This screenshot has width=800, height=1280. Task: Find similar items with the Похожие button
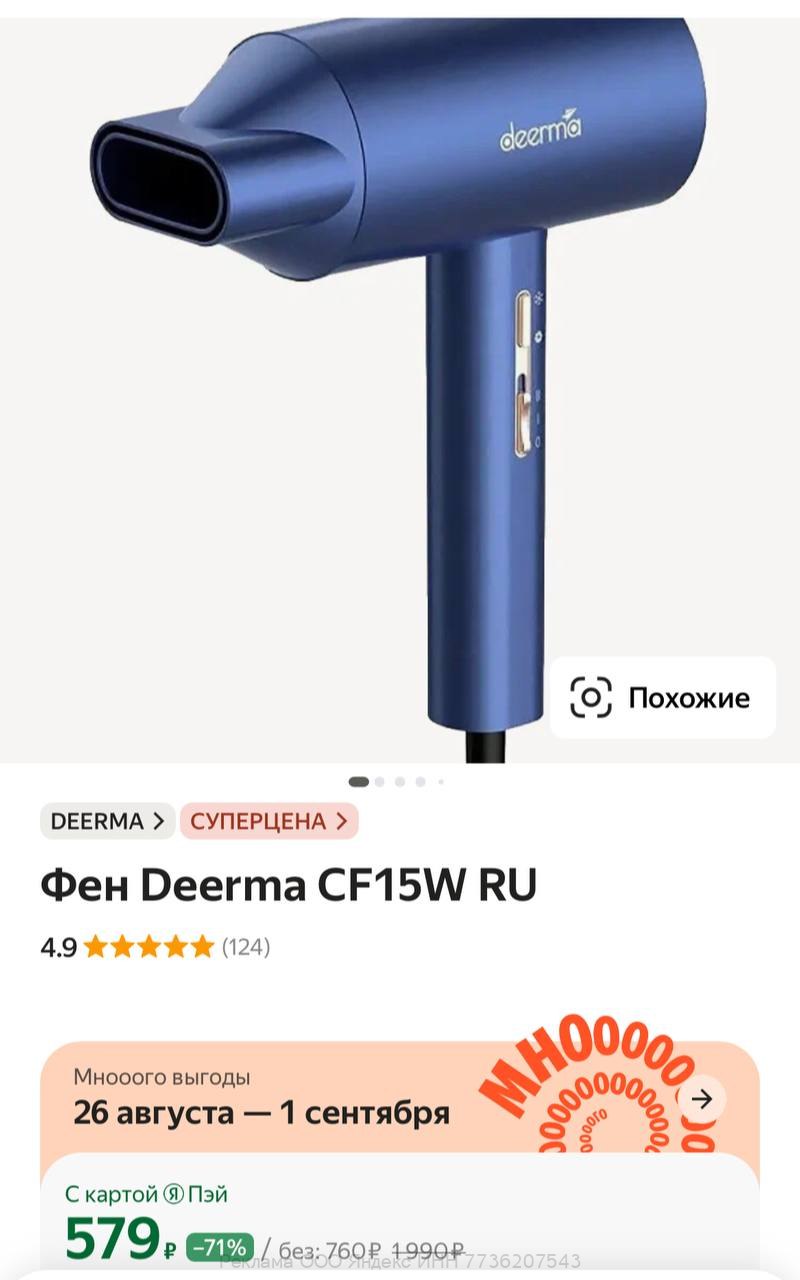[x=662, y=697]
